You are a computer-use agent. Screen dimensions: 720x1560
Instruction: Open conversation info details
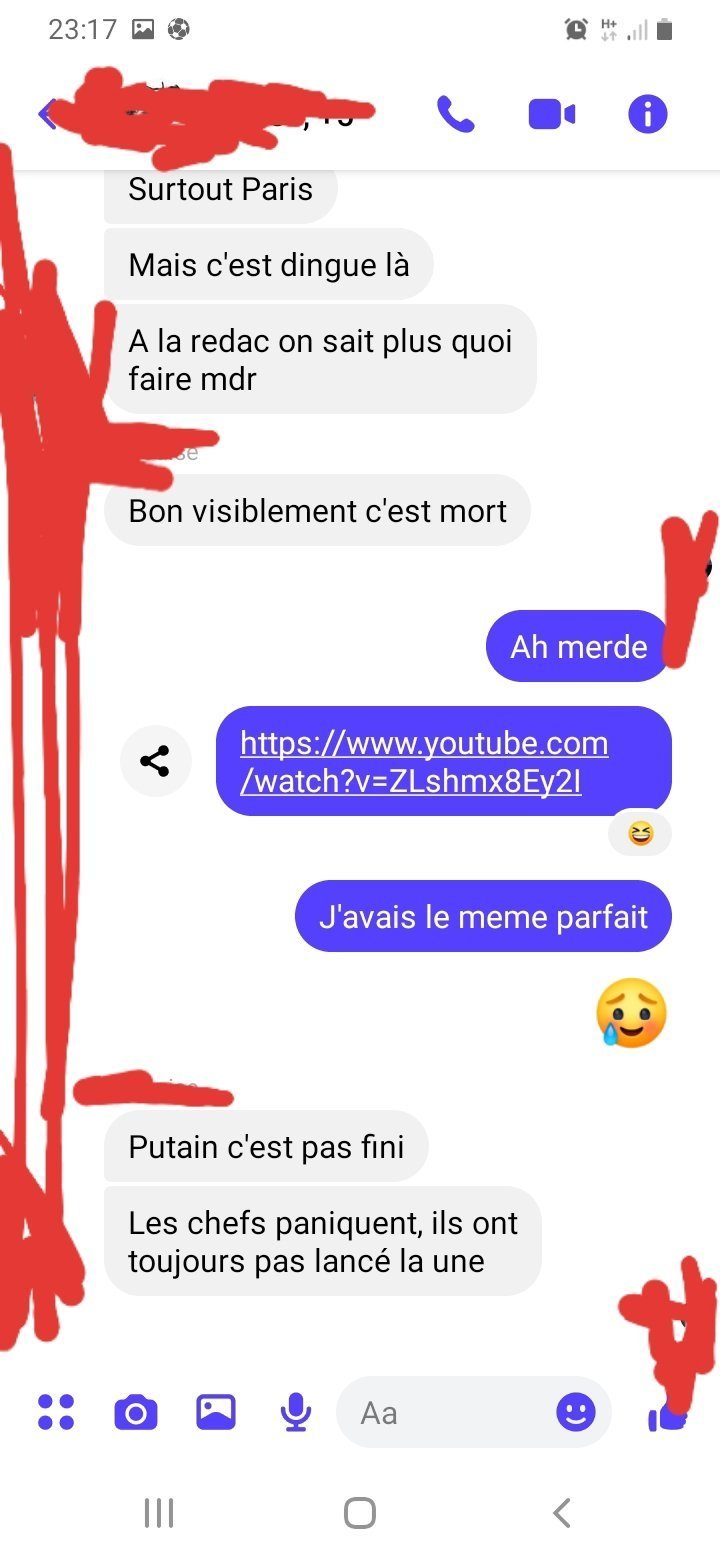click(647, 114)
